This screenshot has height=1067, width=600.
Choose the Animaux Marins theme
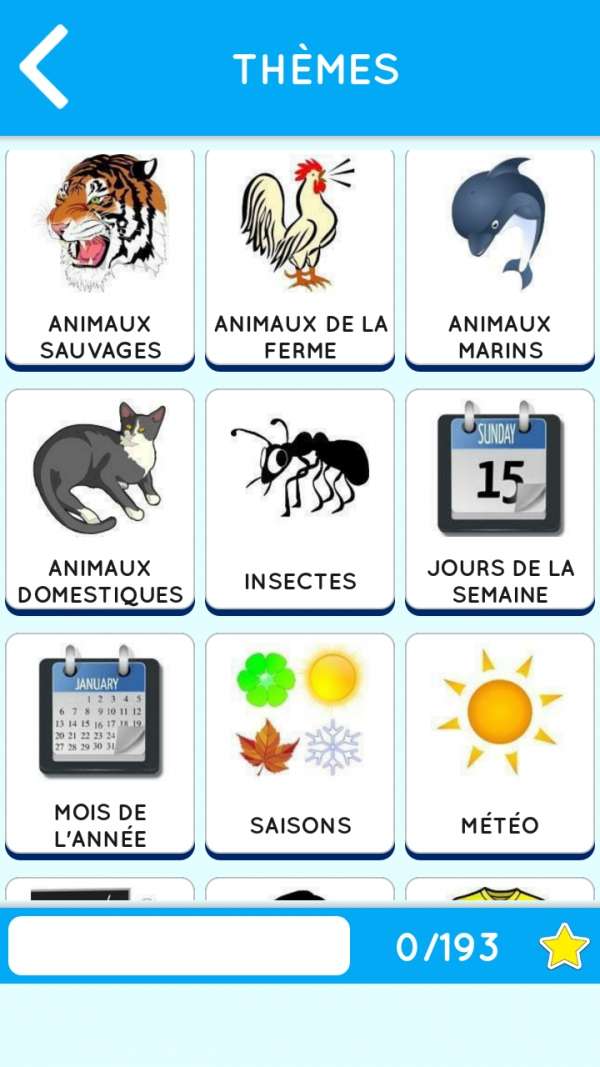tap(500, 258)
